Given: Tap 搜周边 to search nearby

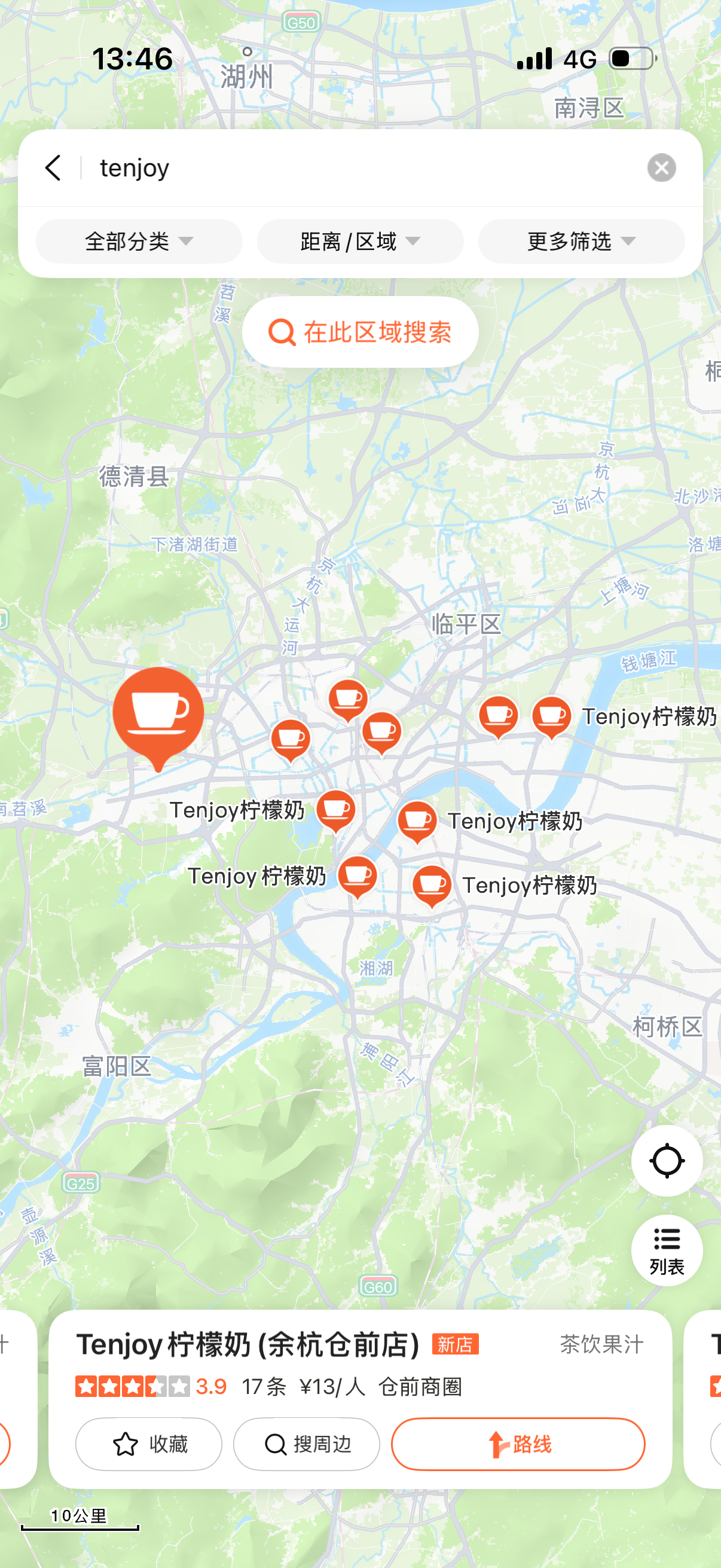Looking at the screenshot, I should [x=307, y=1444].
